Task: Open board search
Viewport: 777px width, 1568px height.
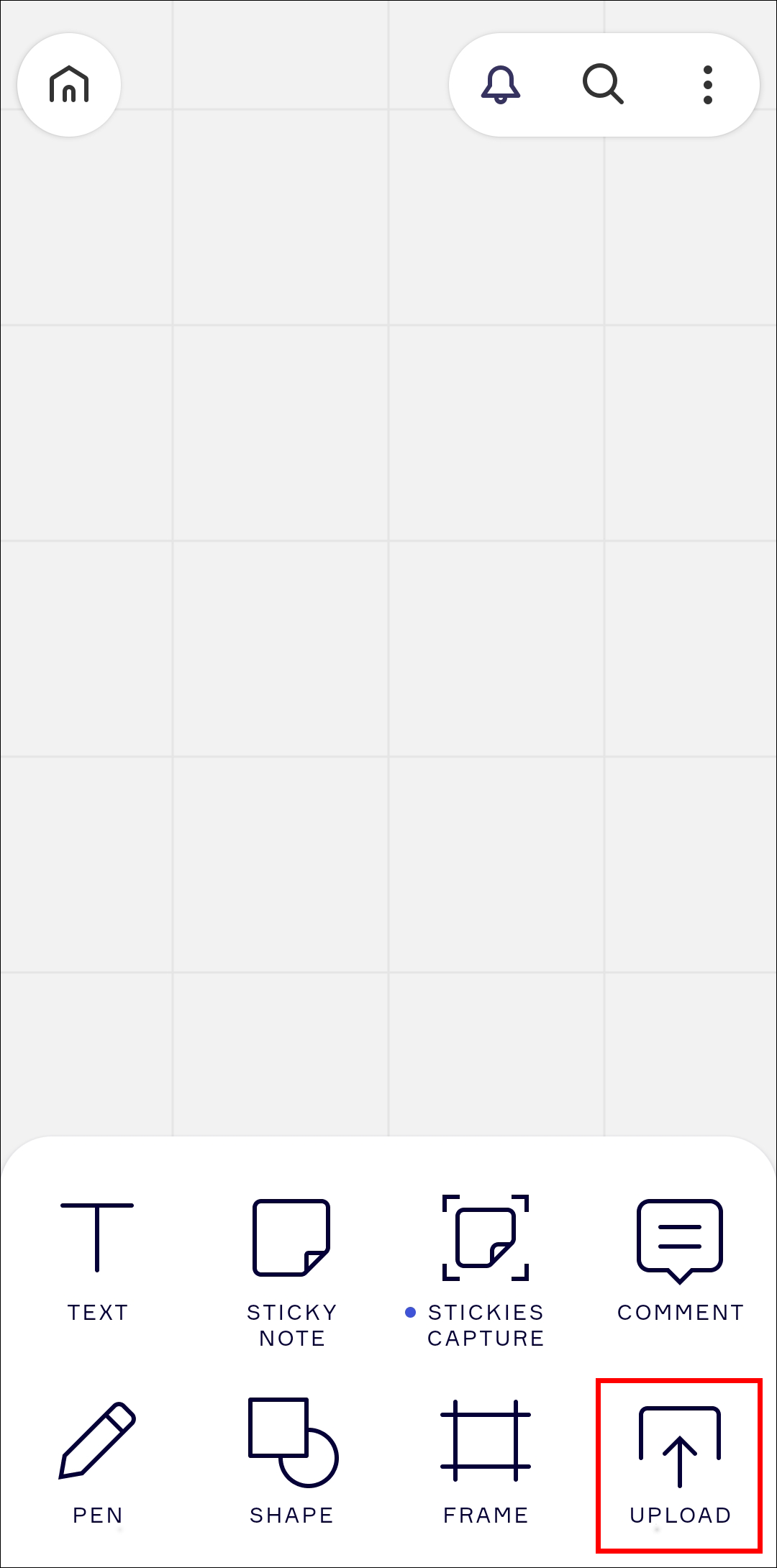Action: (603, 85)
